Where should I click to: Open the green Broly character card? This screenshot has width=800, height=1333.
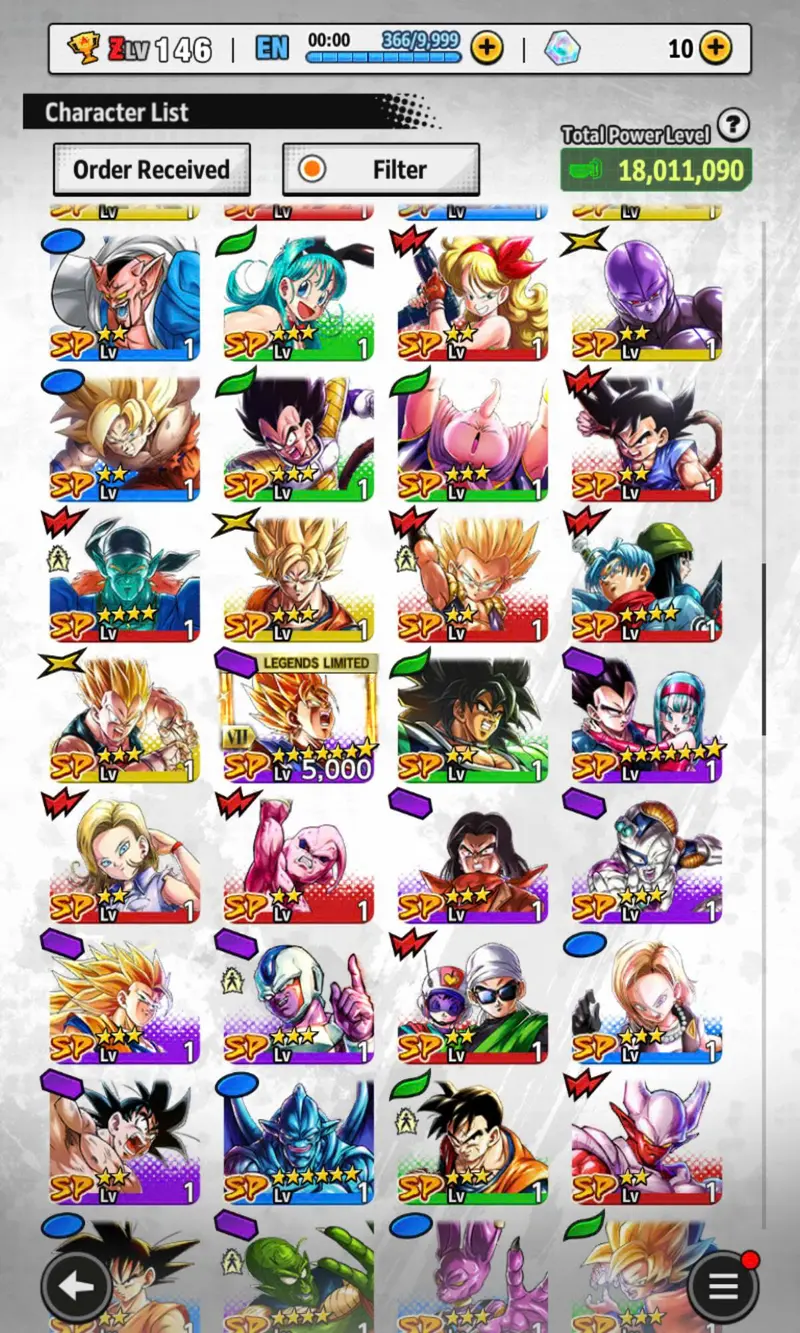[x=472, y=716]
